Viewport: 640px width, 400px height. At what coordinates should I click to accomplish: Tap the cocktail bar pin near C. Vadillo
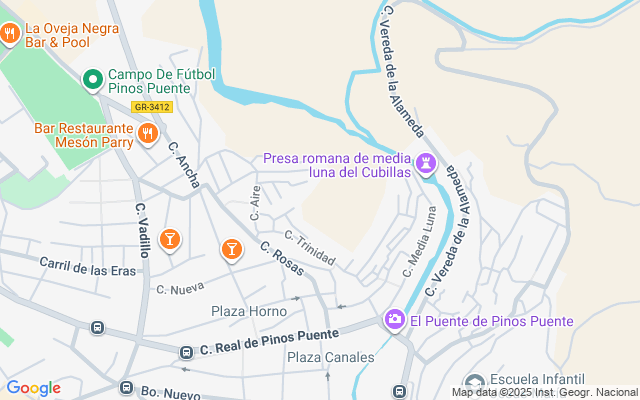169,238
